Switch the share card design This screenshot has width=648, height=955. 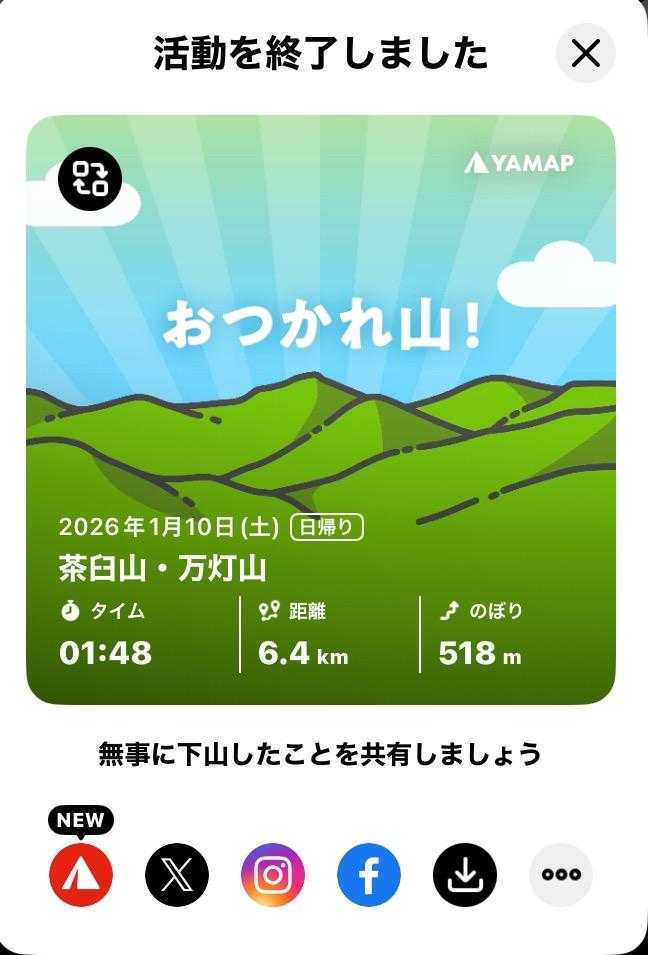coord(96,179)
